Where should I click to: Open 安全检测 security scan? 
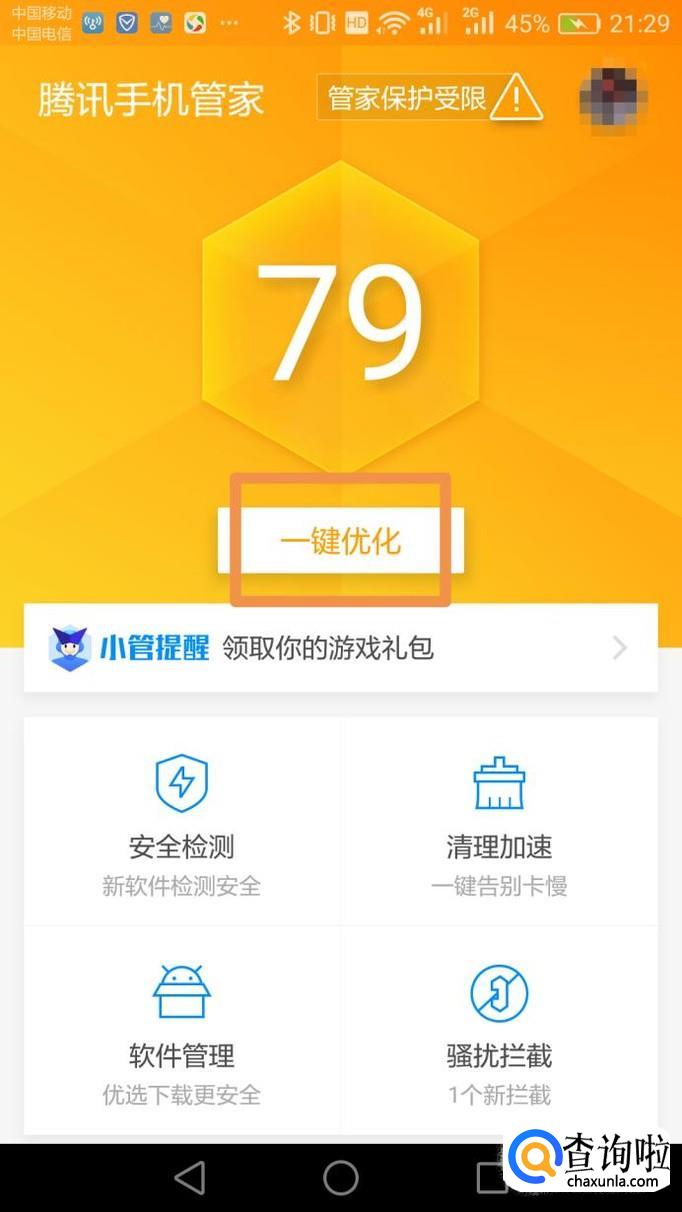point(182,822)
